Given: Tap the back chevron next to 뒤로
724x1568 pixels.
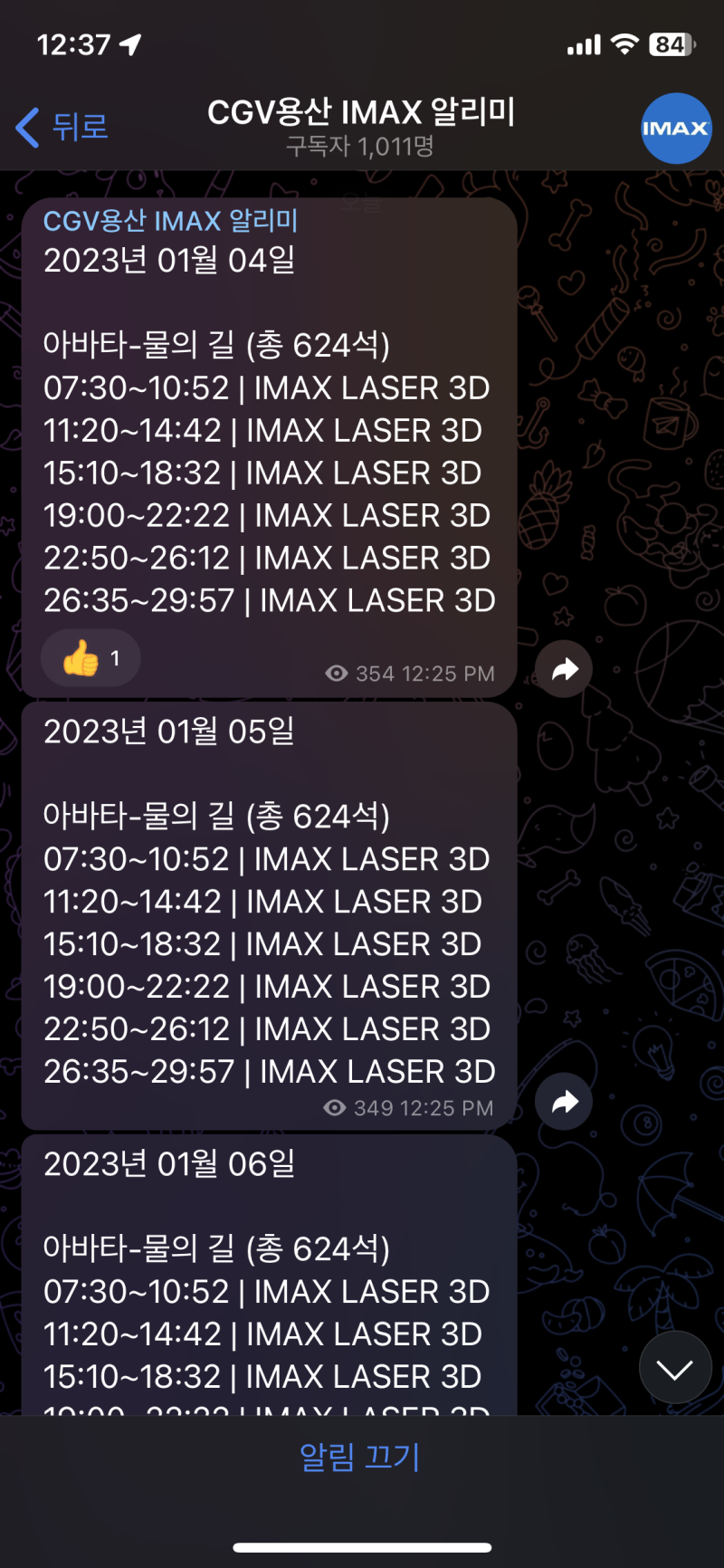Looking at the screenshot, I should tap(26, 128).
